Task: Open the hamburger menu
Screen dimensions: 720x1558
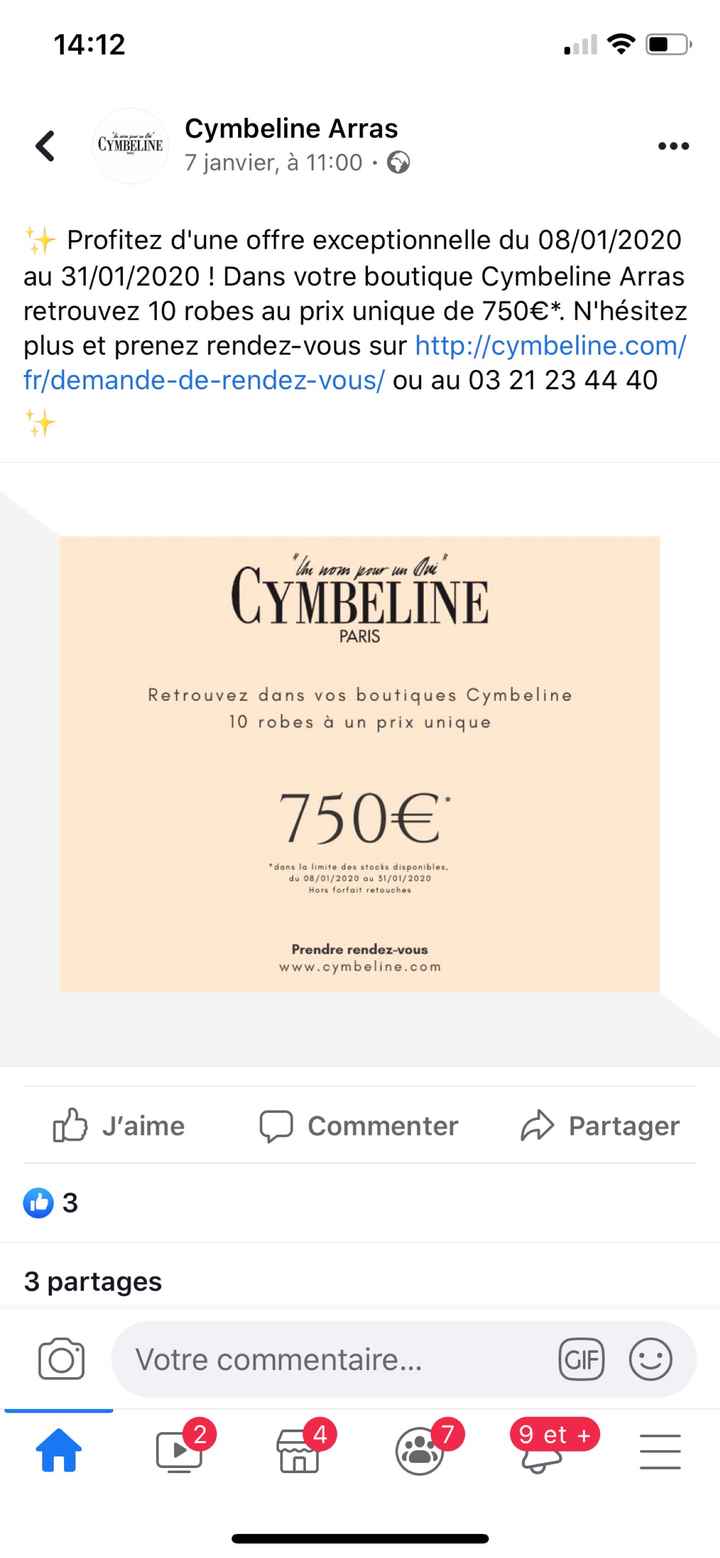Action: (x=659, y=1452)
